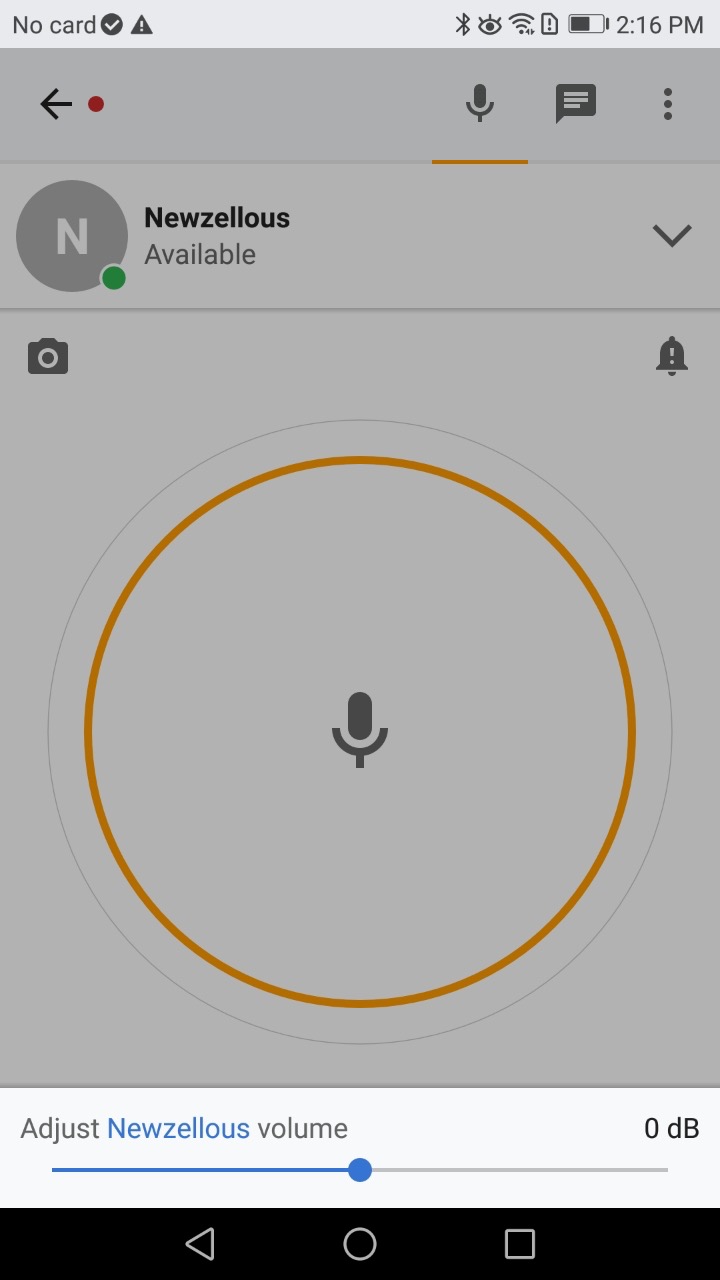Send an alert with bell icon
The image size is (720, 1280).
[671, 356]
